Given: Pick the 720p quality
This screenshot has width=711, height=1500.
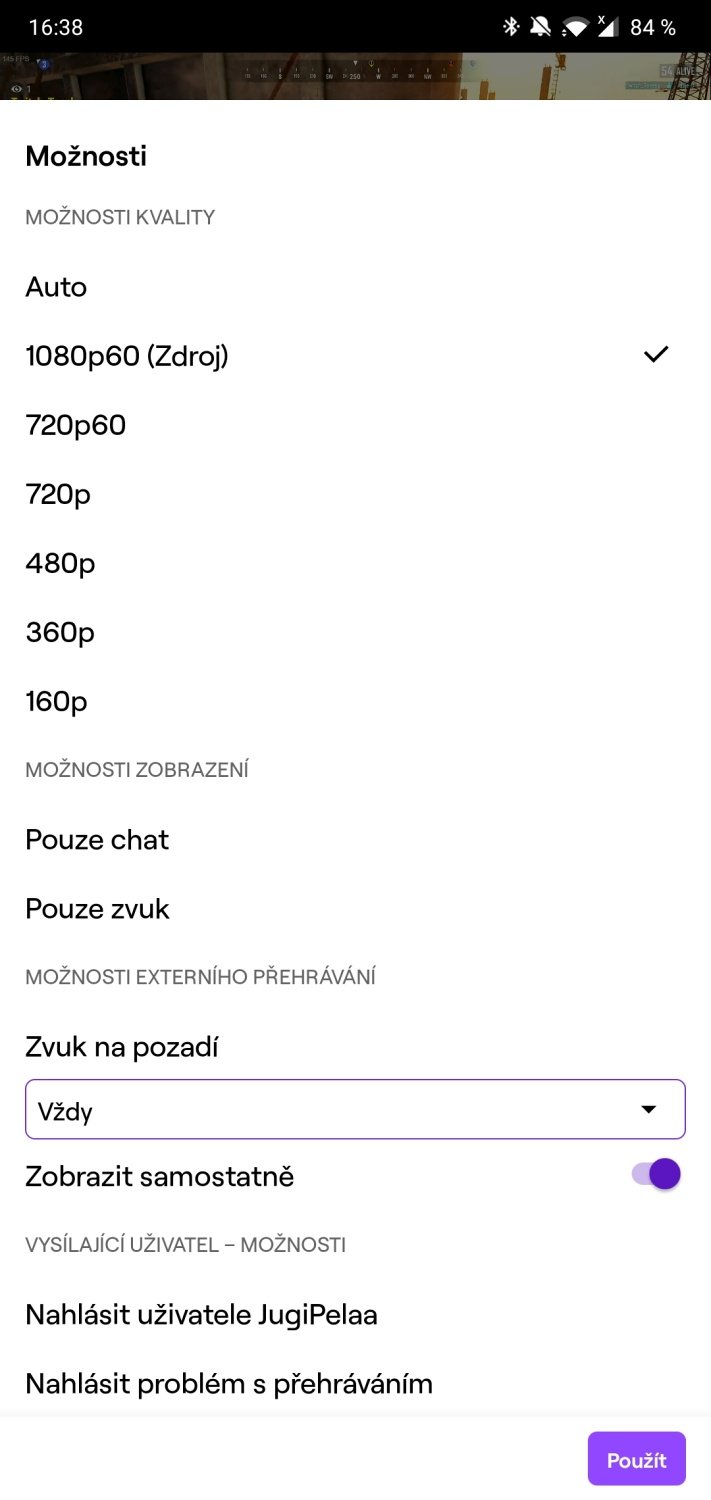Looking at the screenshot, I should (355, 494).
